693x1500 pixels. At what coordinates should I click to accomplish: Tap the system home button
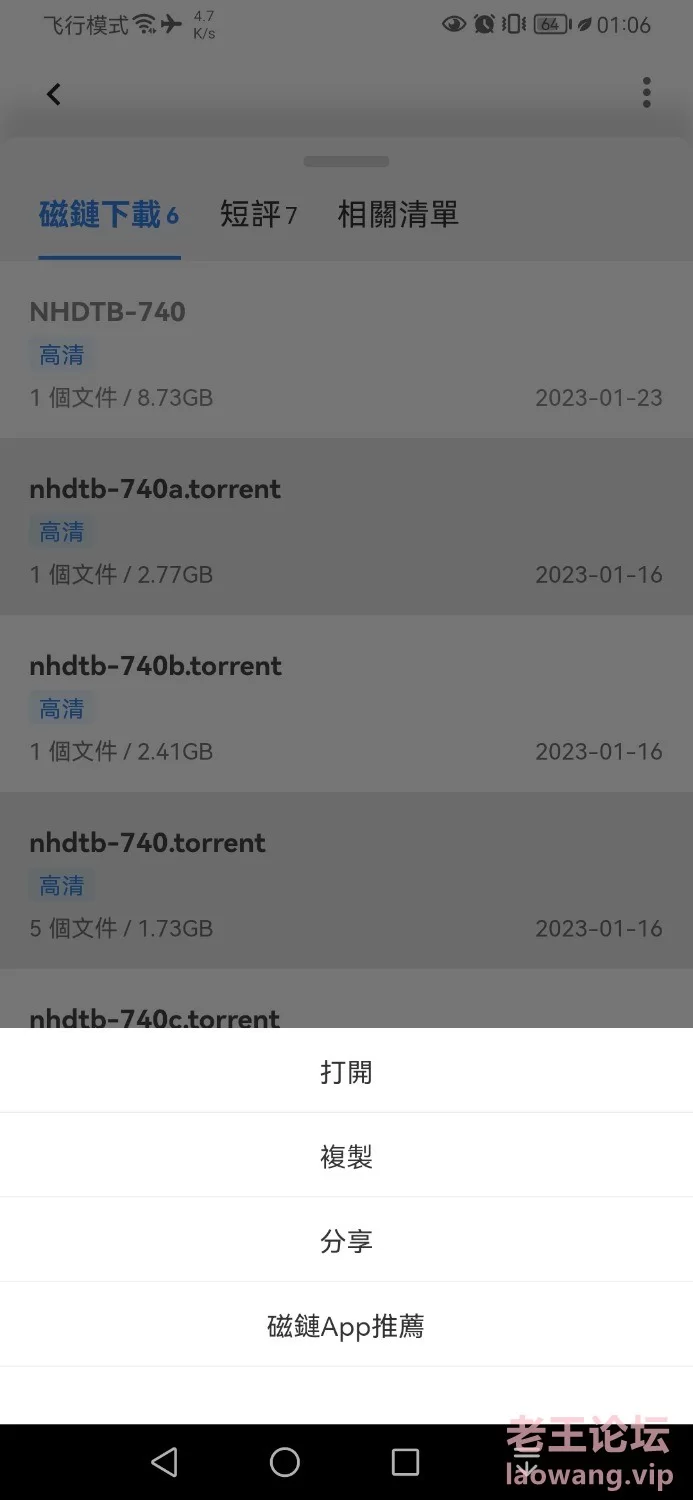tap(285, 1462)
